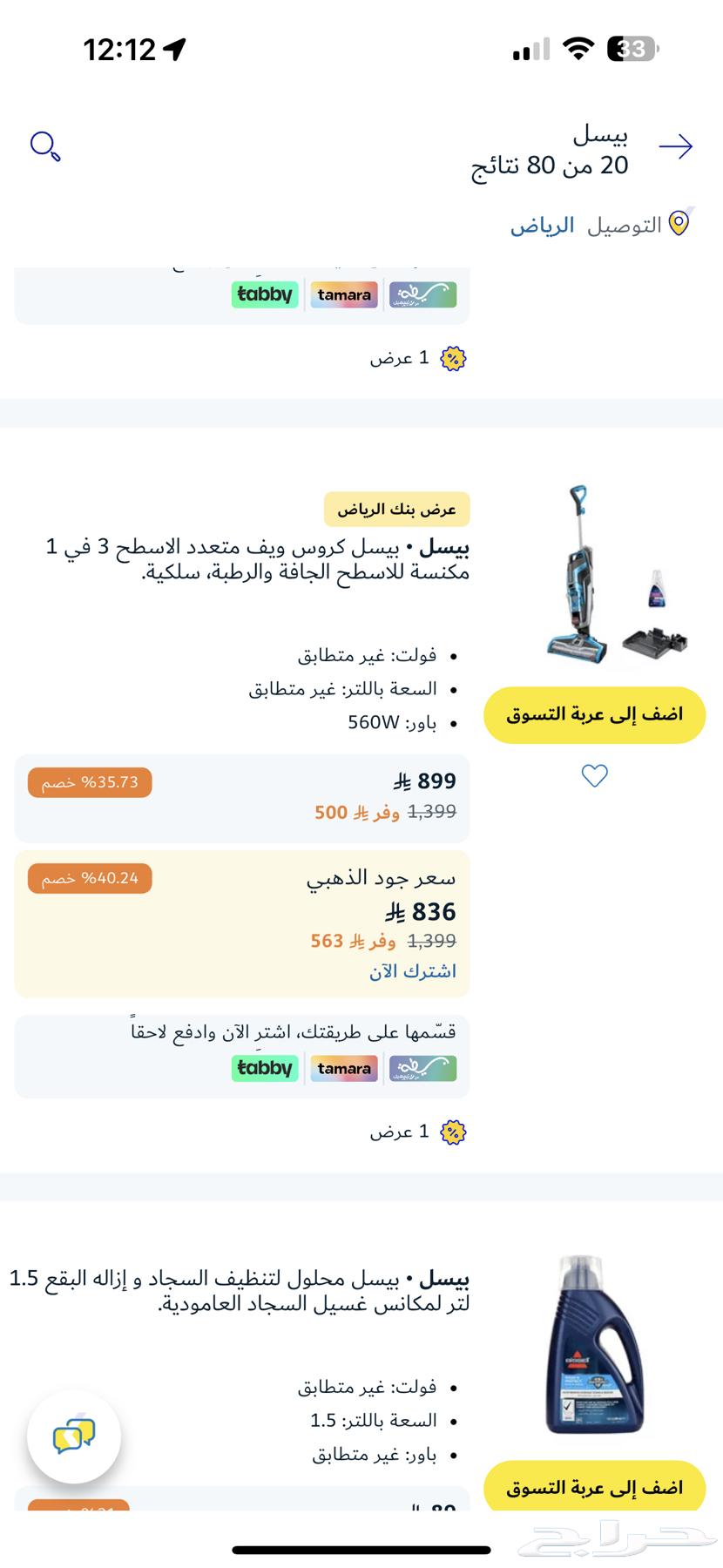This screenshot has width=723, height=1568.
Task: Tap اشترك الآن for Jood gold price
Action: point(412,970)
